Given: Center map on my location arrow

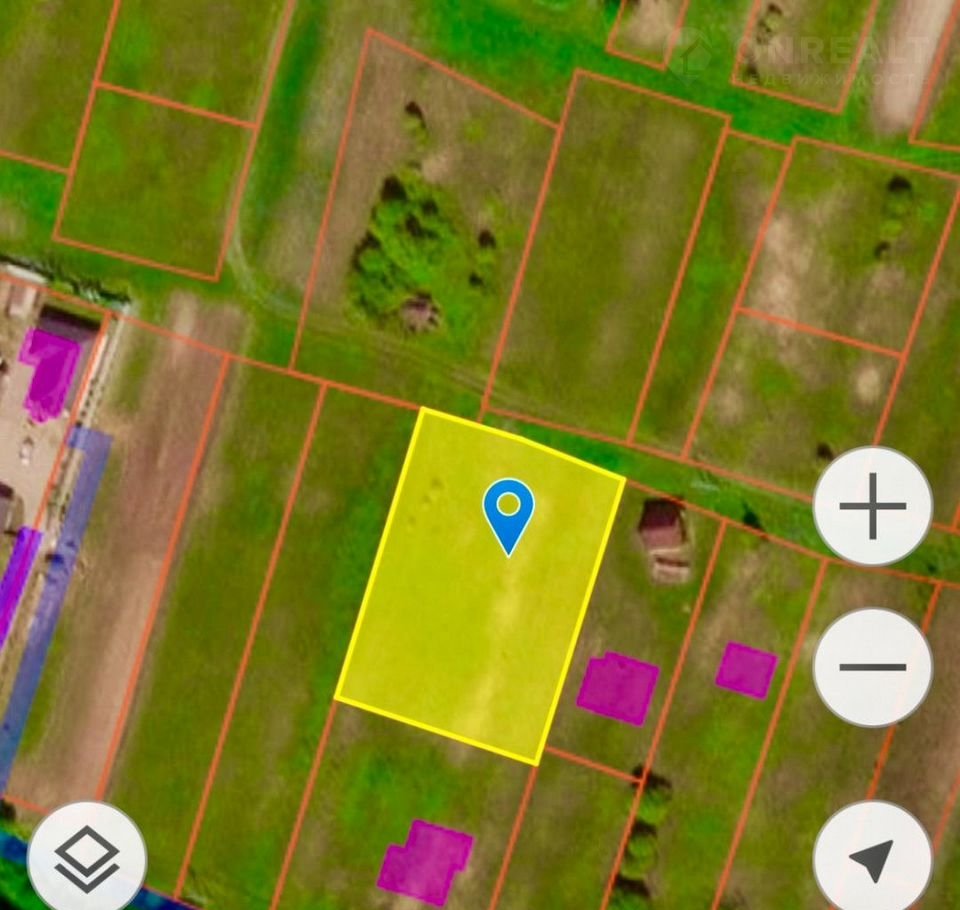Looking at the screenshot, I should point(872,858).
